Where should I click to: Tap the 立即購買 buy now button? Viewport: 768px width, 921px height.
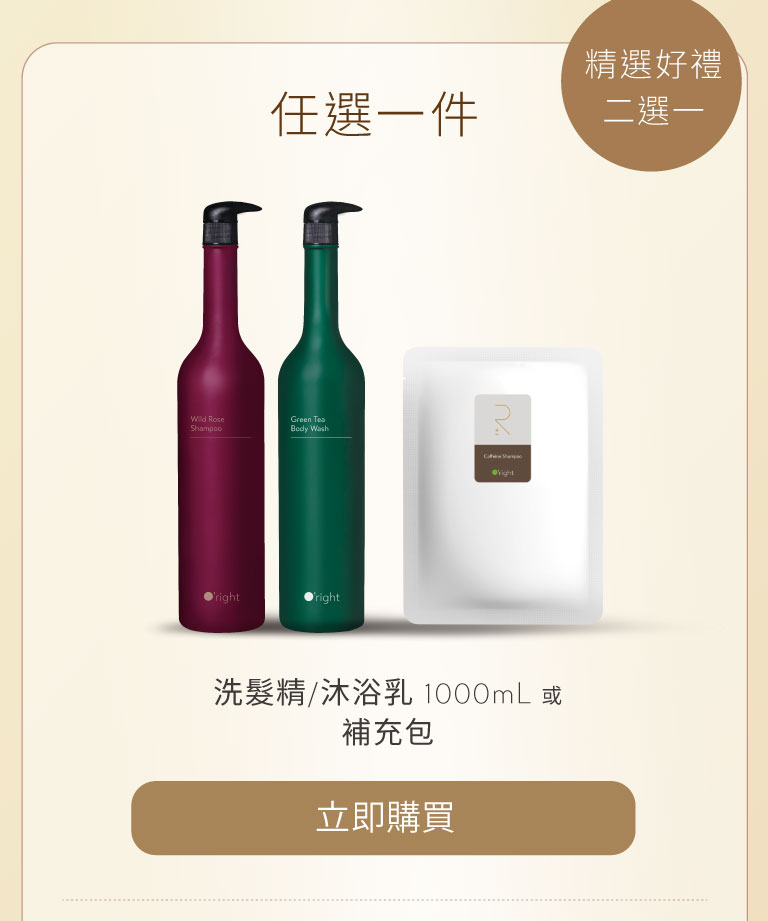pos(383,817)
